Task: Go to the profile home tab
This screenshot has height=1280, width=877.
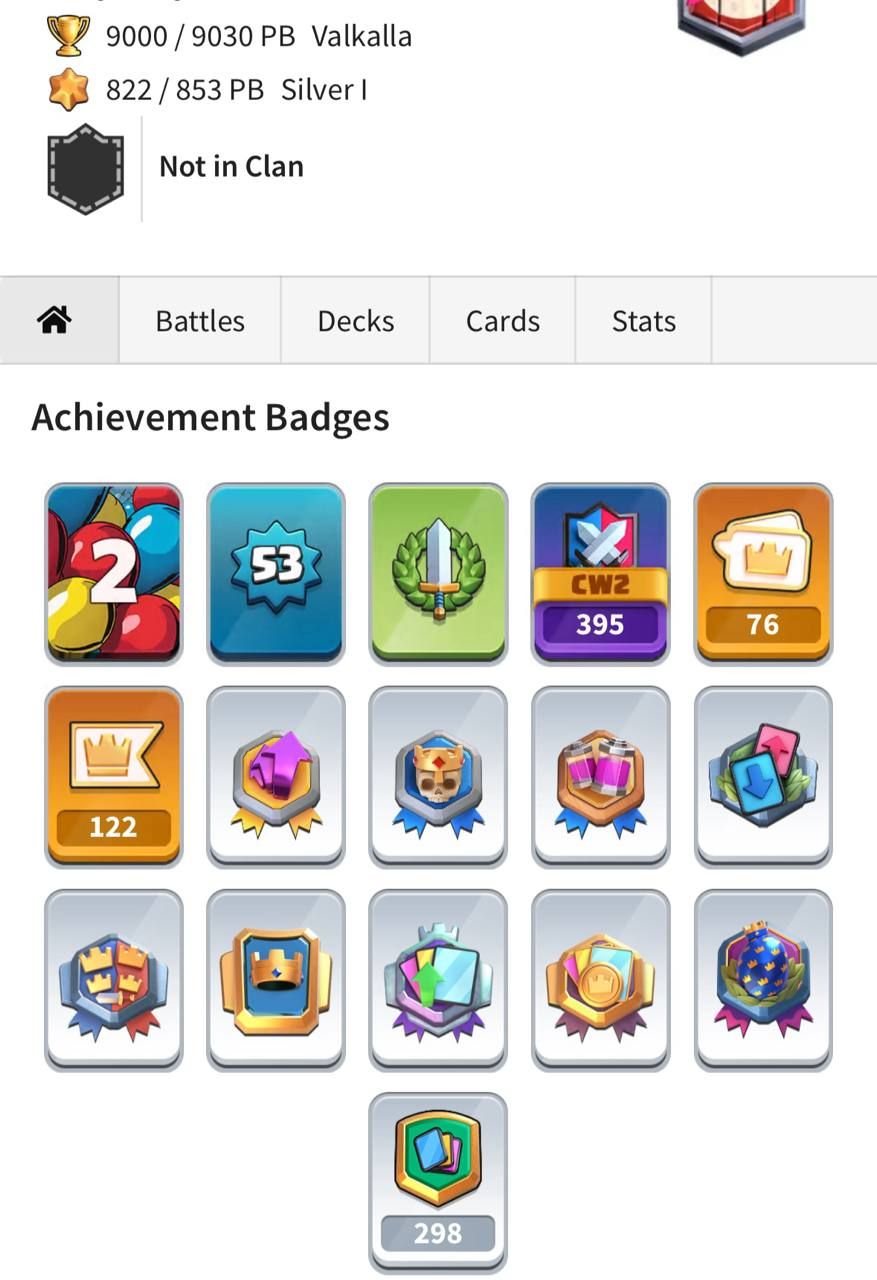Action: tap(55, 321)
